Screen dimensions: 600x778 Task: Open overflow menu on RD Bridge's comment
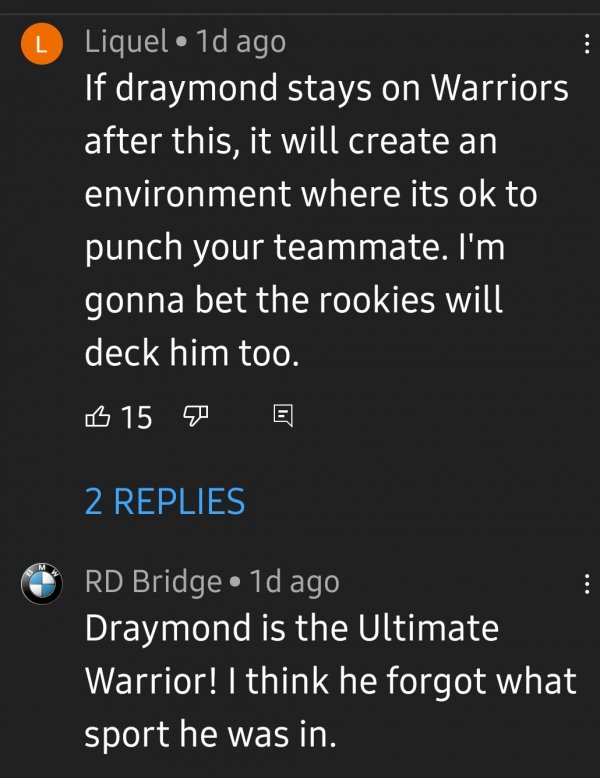pos(585,584)
